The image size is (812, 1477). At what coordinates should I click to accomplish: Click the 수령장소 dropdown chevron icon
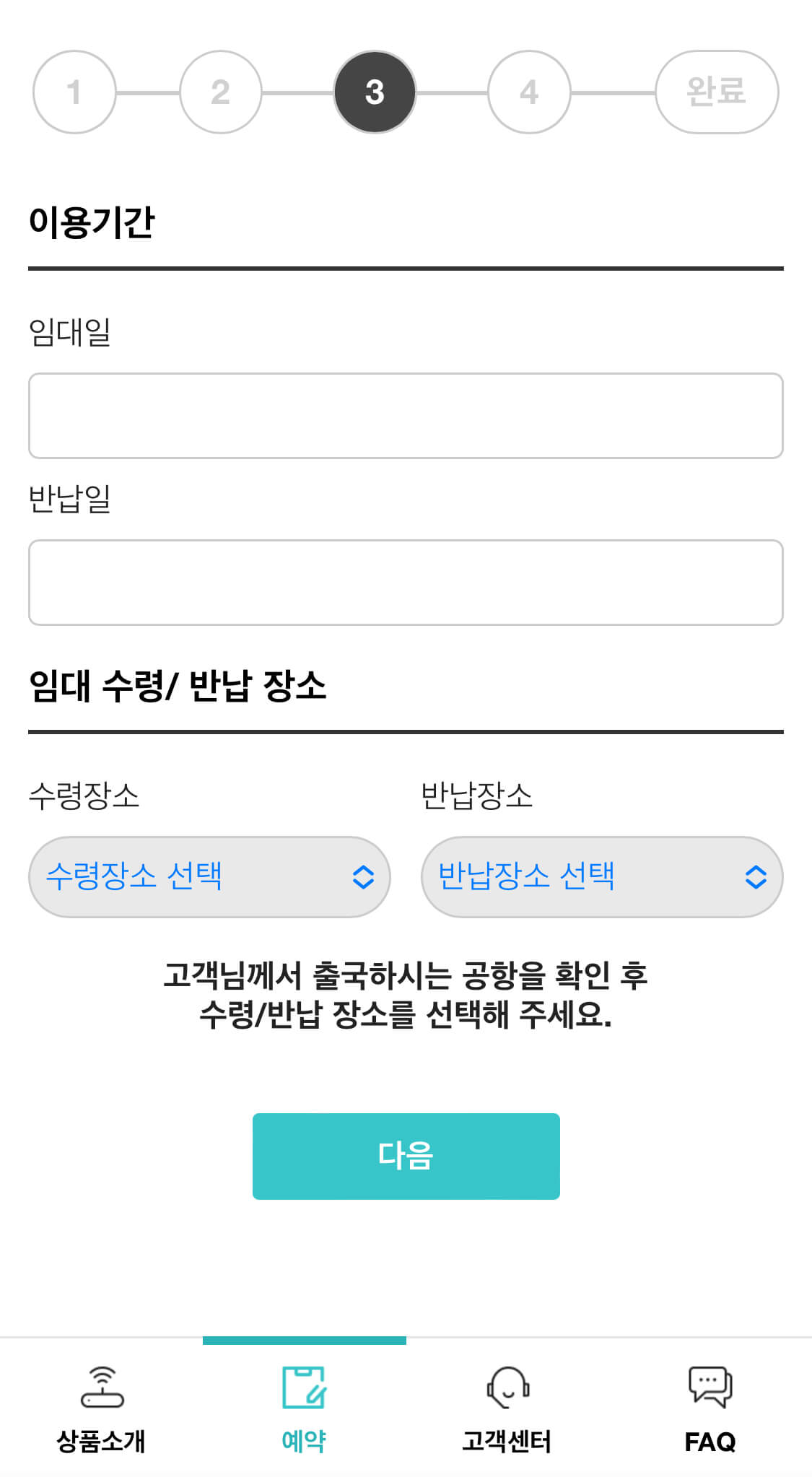point(364,877)
